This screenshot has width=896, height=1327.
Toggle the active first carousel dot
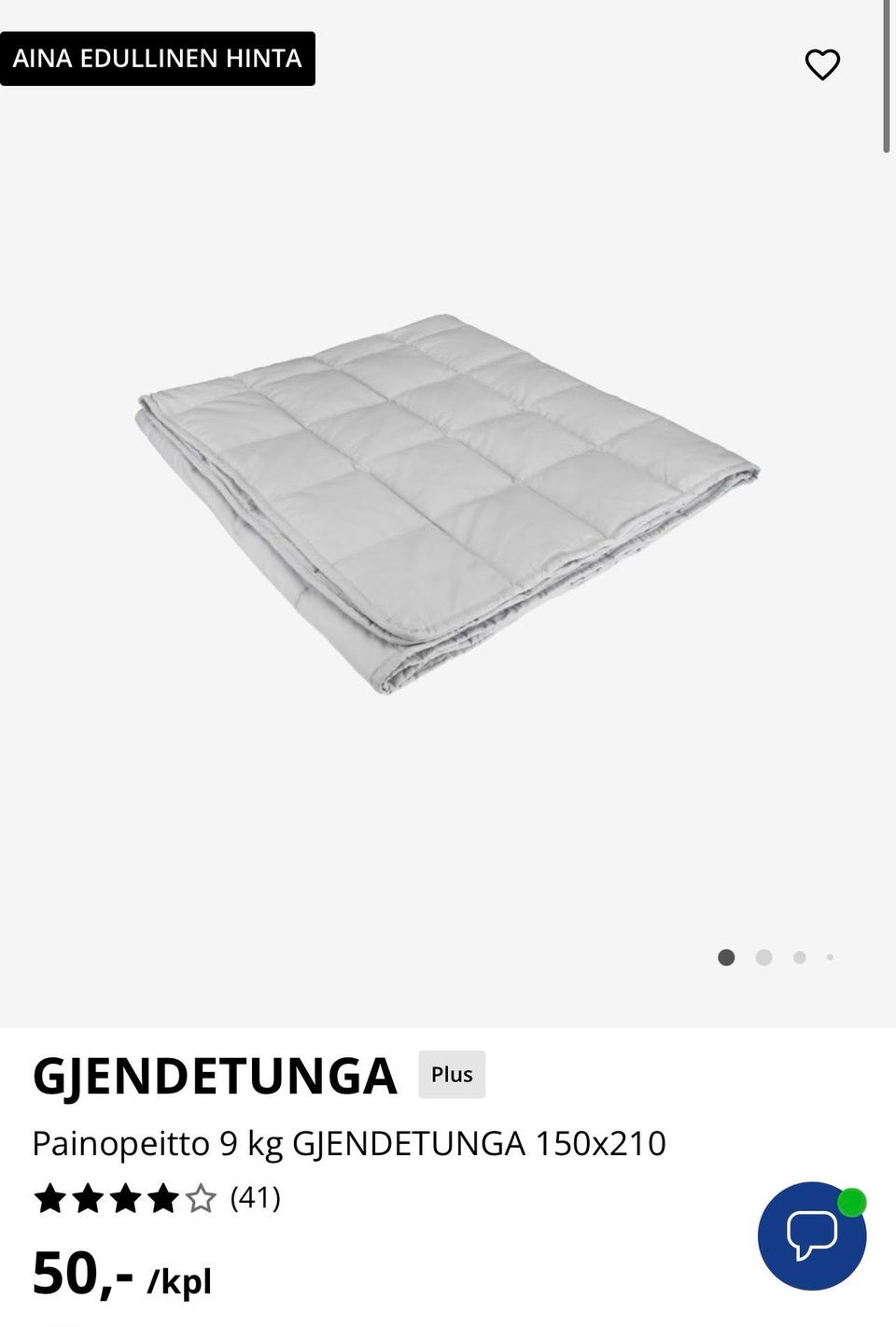(x=726, y=957)
